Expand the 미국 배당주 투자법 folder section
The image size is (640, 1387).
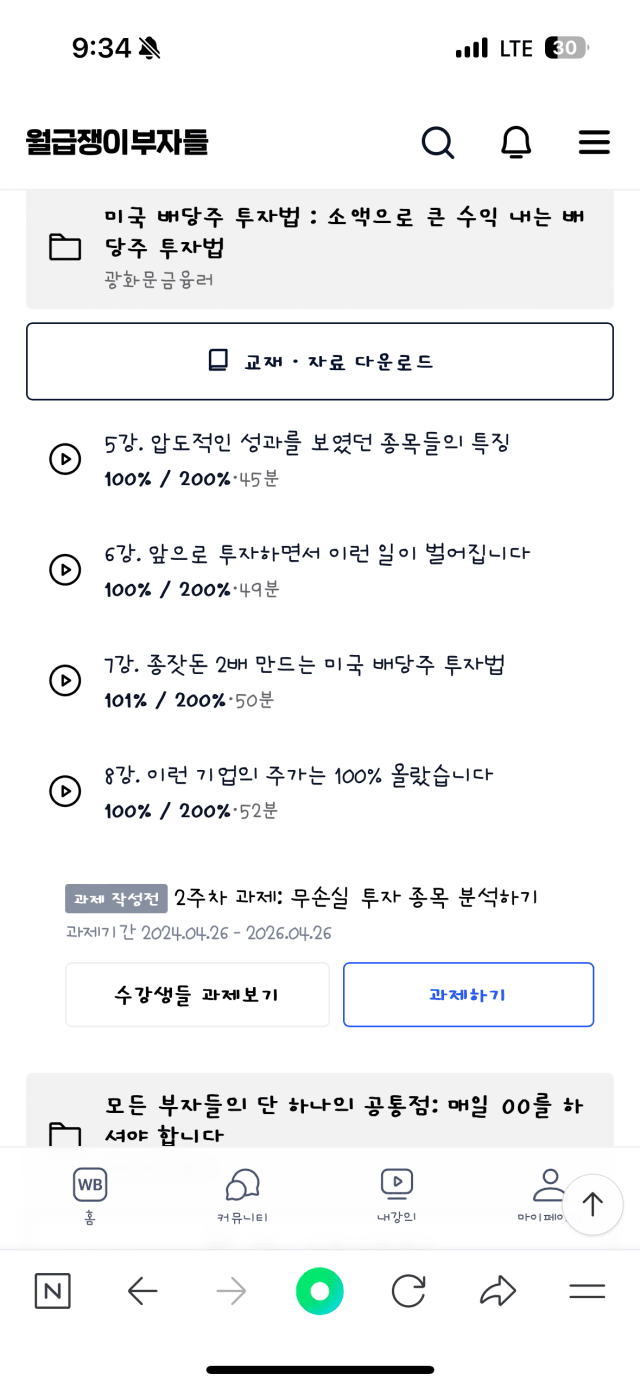tap(320, 248)
